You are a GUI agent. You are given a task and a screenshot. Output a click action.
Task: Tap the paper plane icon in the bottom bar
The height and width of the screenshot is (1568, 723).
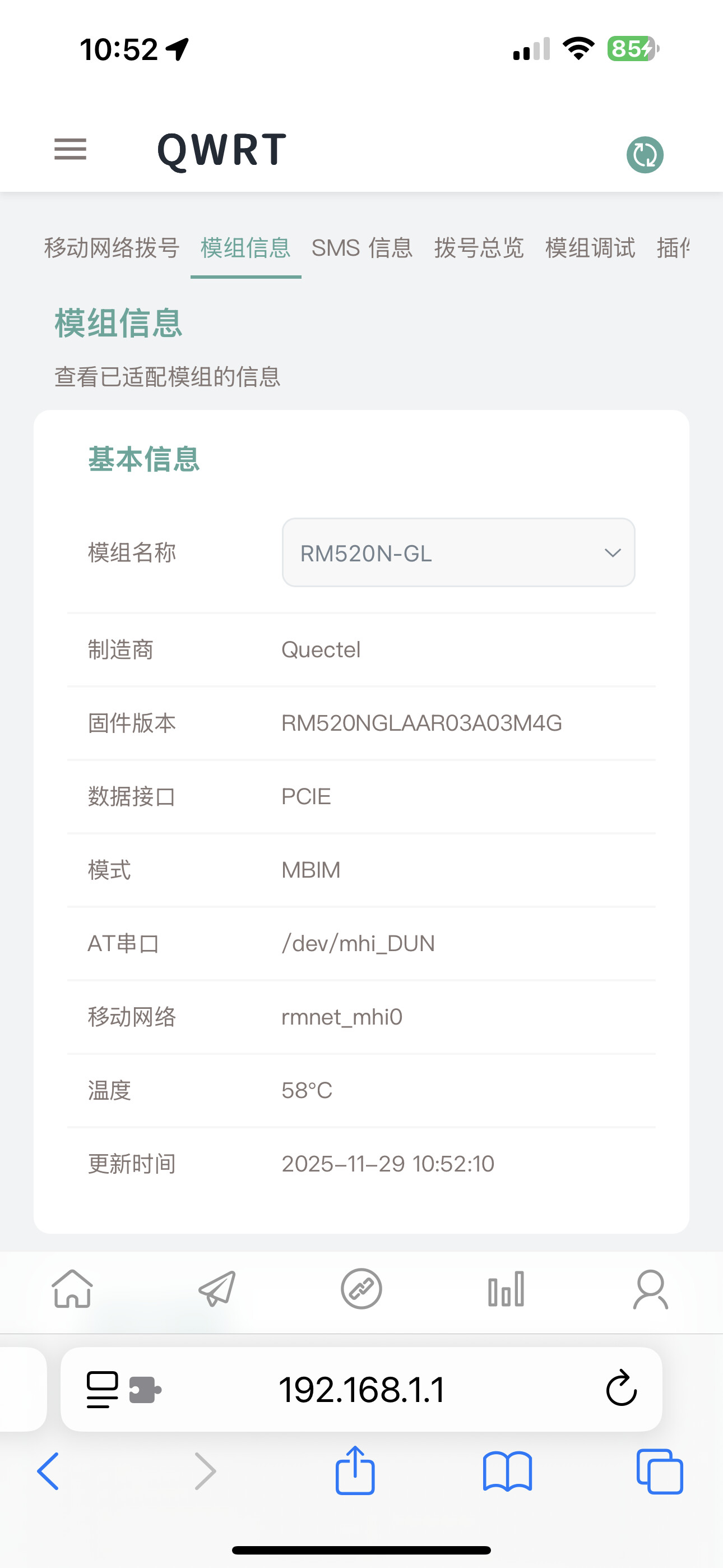[x=217, y=1289]
